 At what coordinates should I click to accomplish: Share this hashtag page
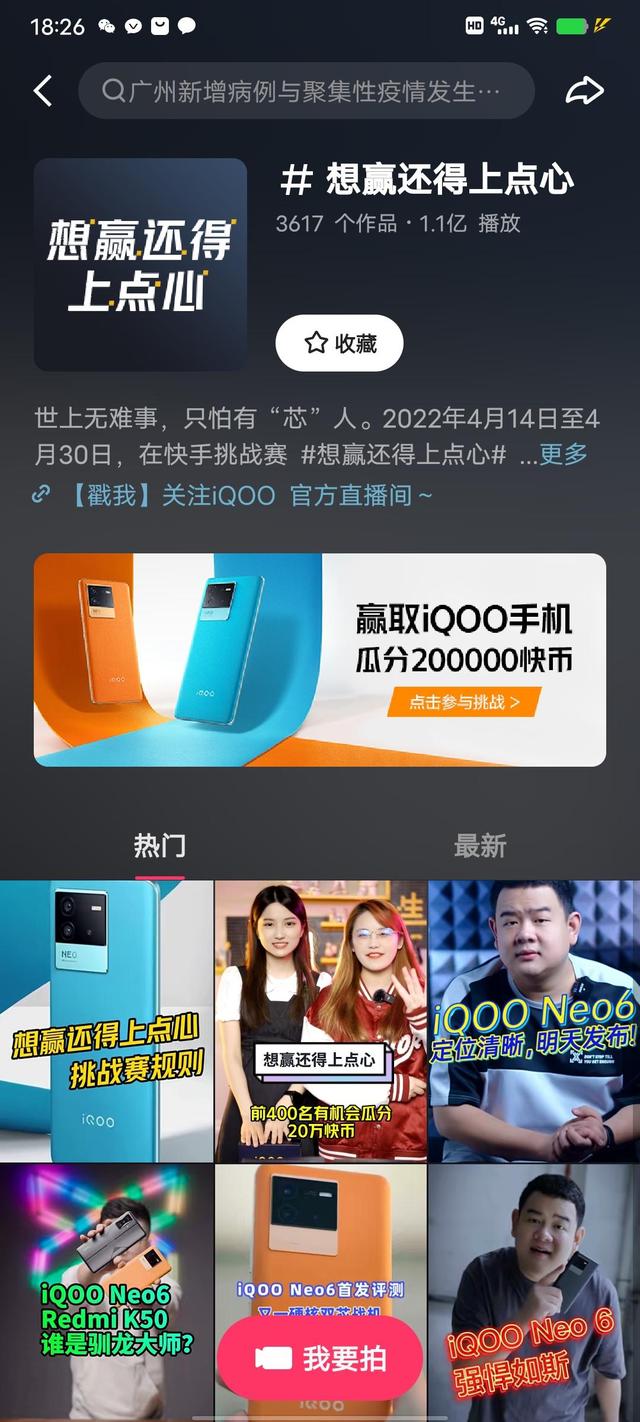[x=585, y=92]
